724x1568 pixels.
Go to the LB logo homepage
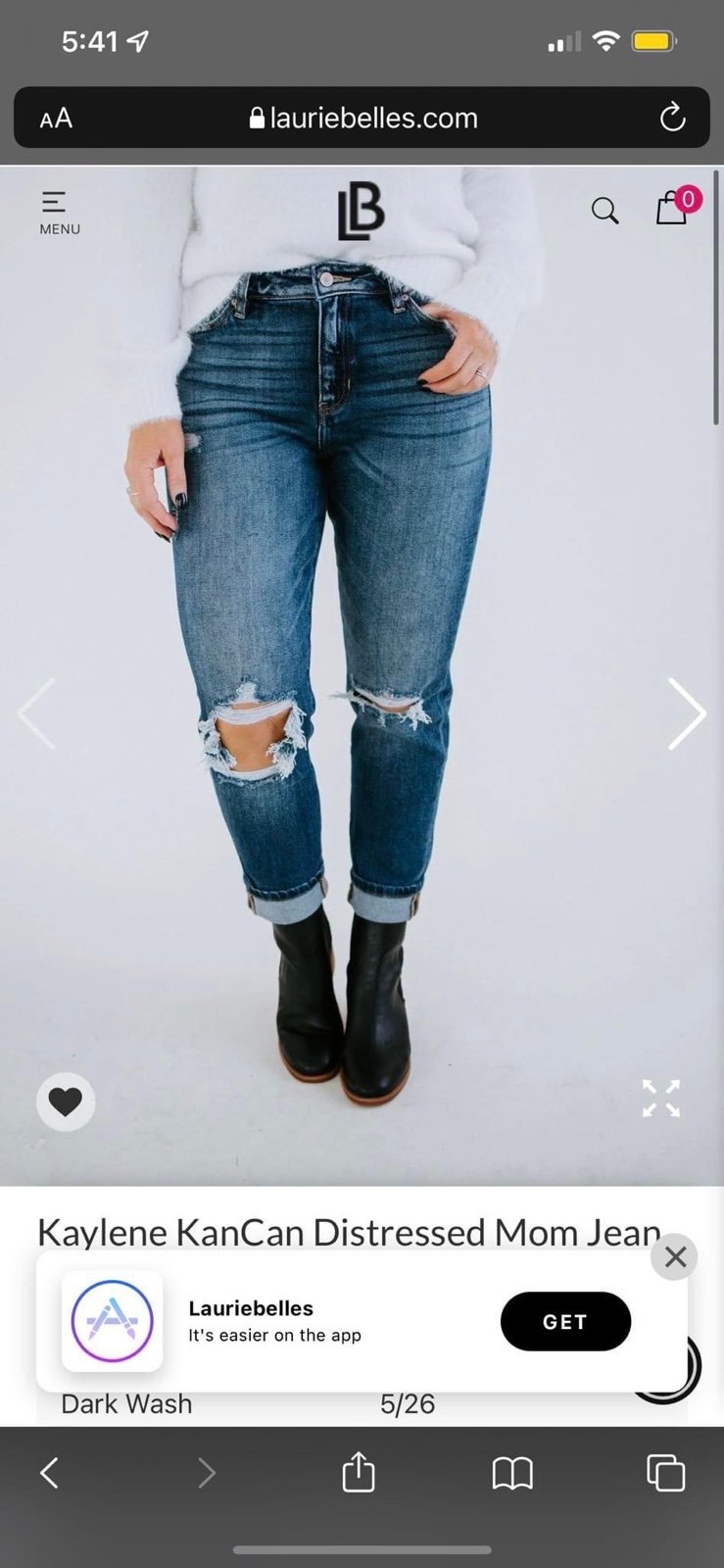point(361,211)
